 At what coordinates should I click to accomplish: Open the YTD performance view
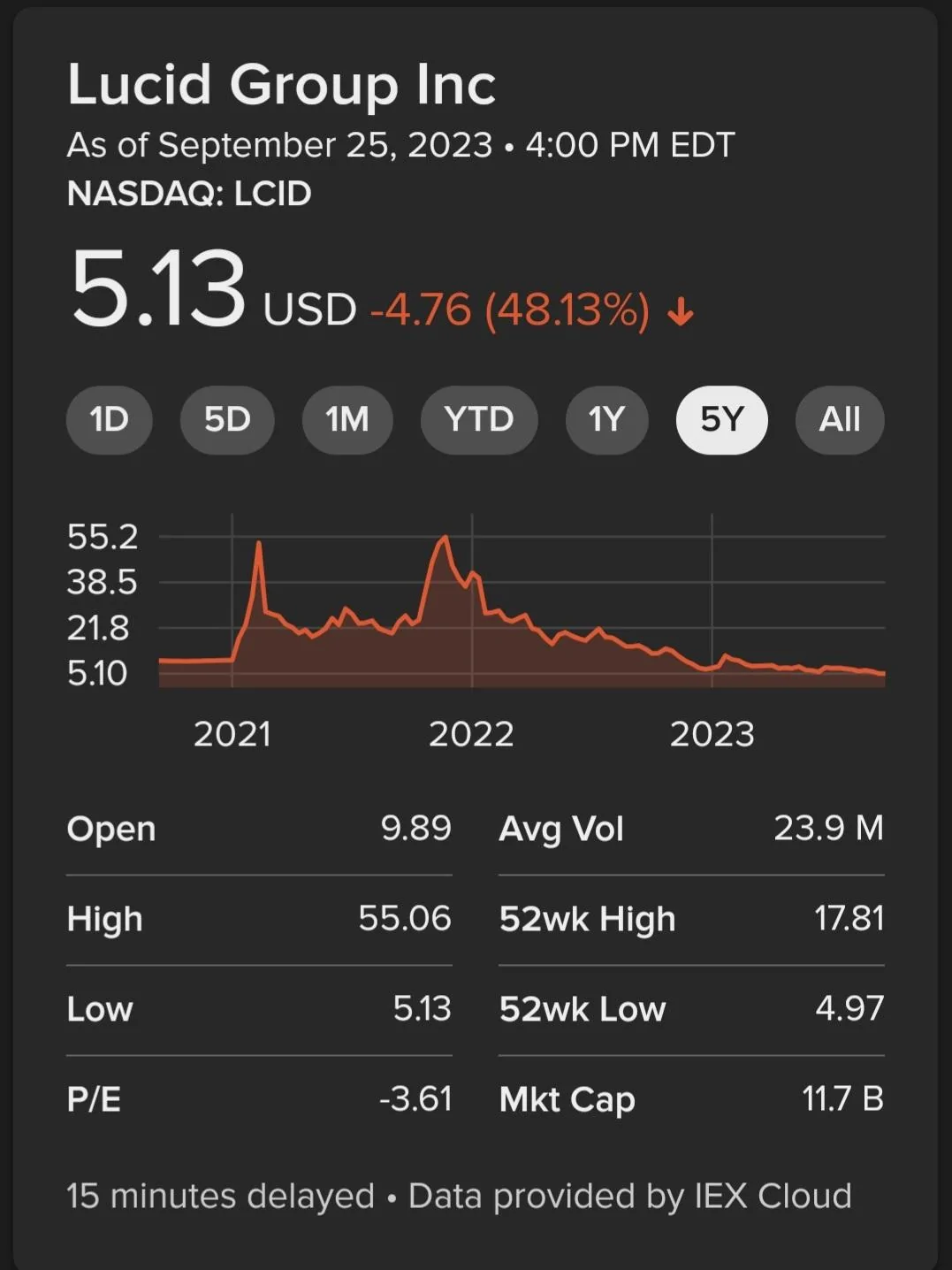click(478, 420)
